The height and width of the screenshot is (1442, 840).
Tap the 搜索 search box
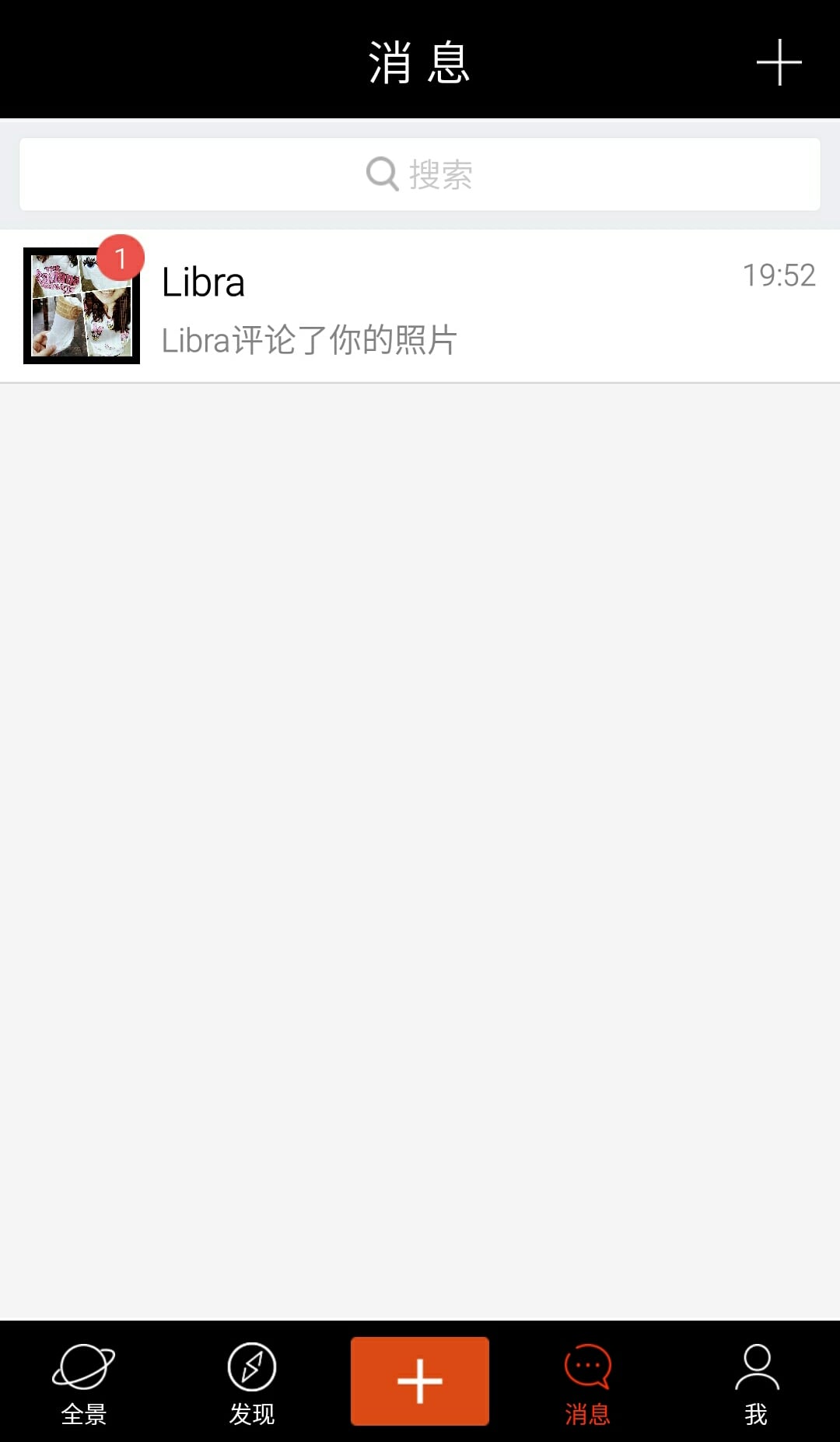[x=420, y=174]
